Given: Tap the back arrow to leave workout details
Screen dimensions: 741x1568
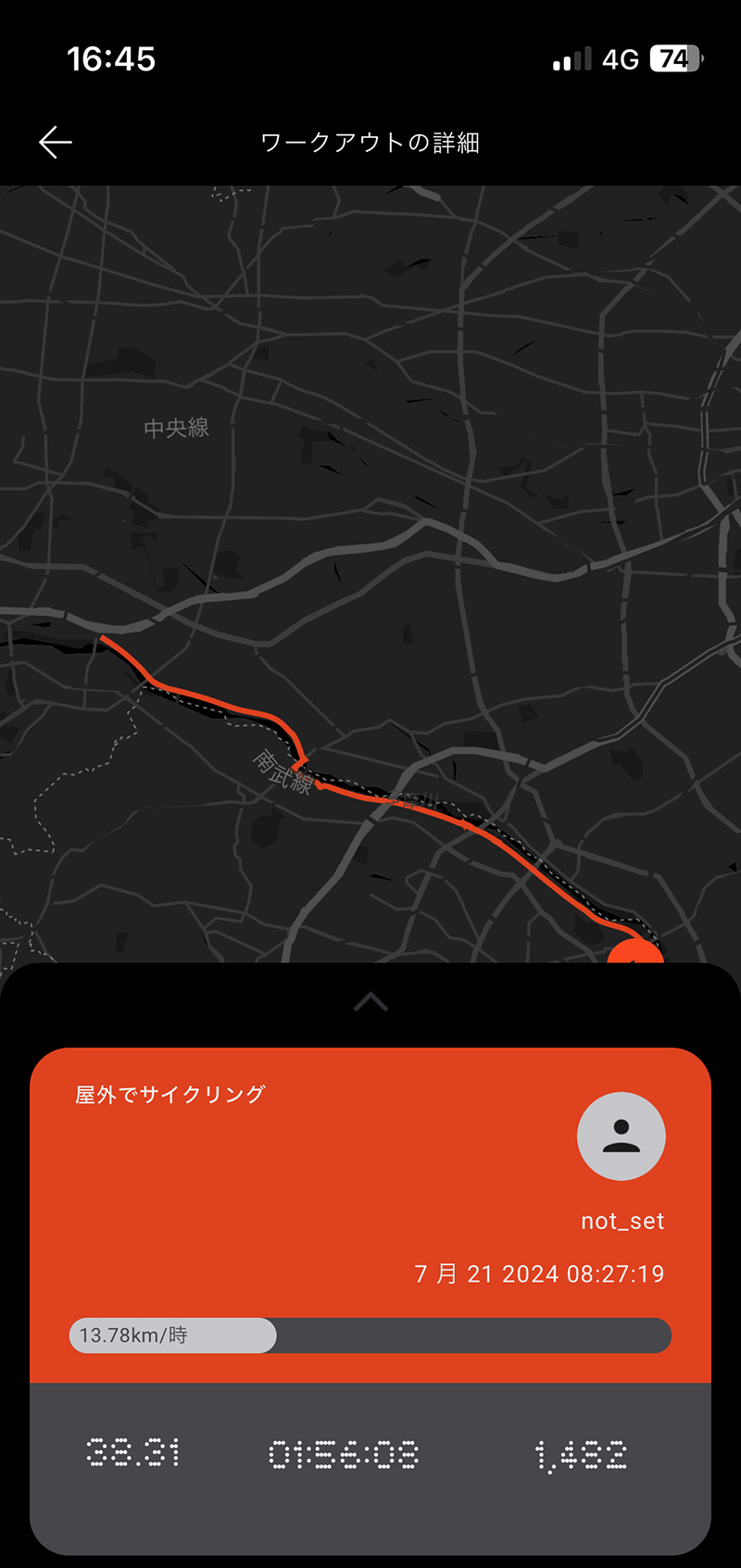Looking at the screenshot, I should click(x=55, y=141).
